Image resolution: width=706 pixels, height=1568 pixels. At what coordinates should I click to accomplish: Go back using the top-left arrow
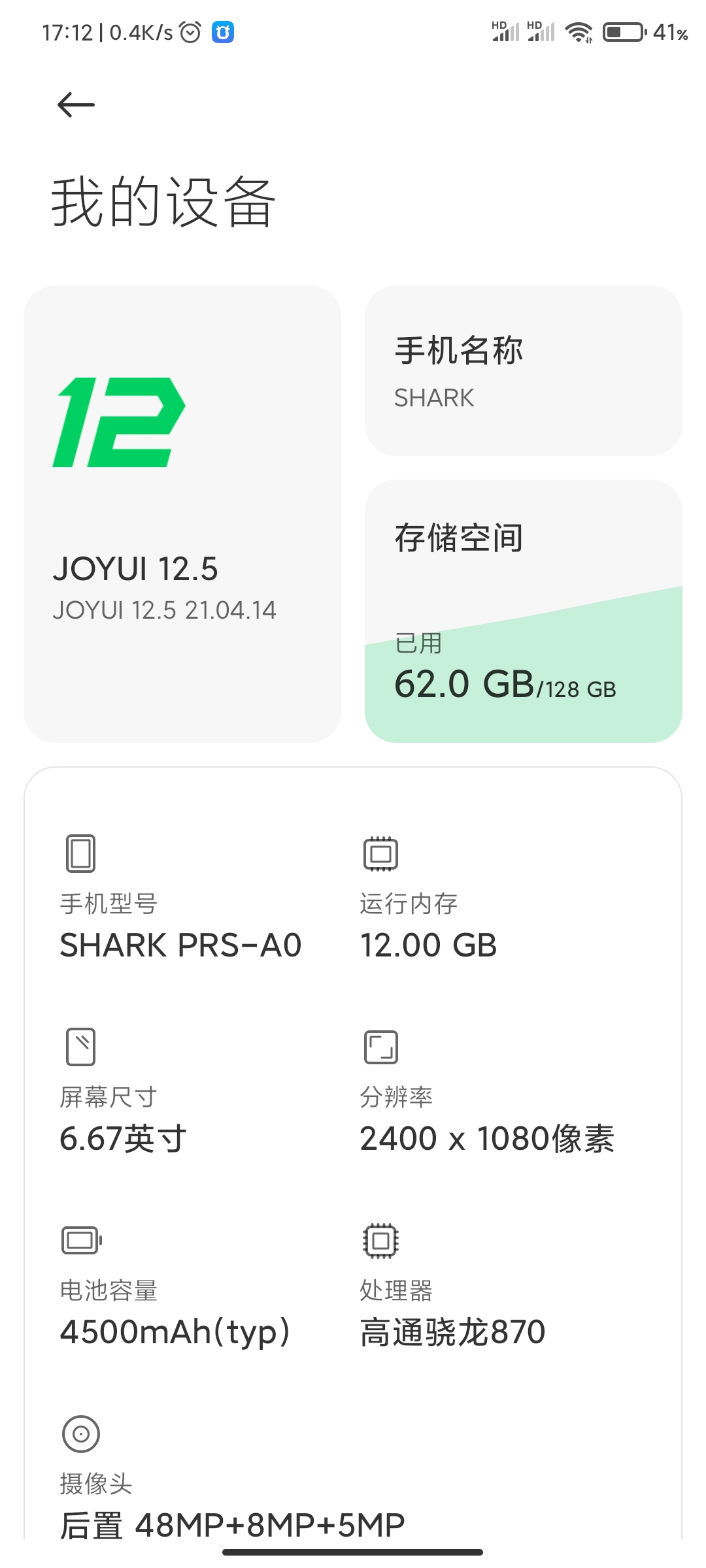tap(76, 105)
